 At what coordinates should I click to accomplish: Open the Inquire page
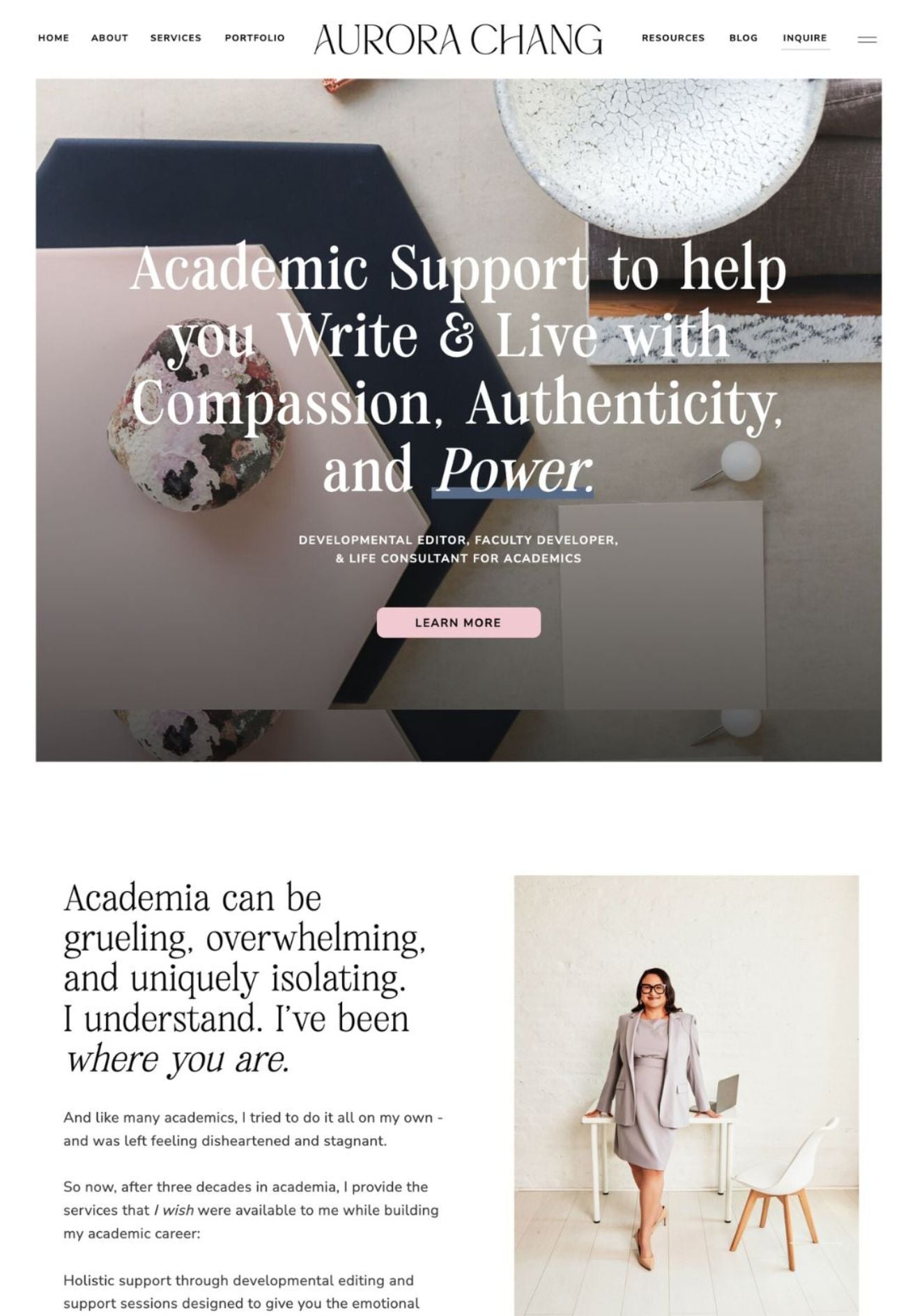[804, 38]
